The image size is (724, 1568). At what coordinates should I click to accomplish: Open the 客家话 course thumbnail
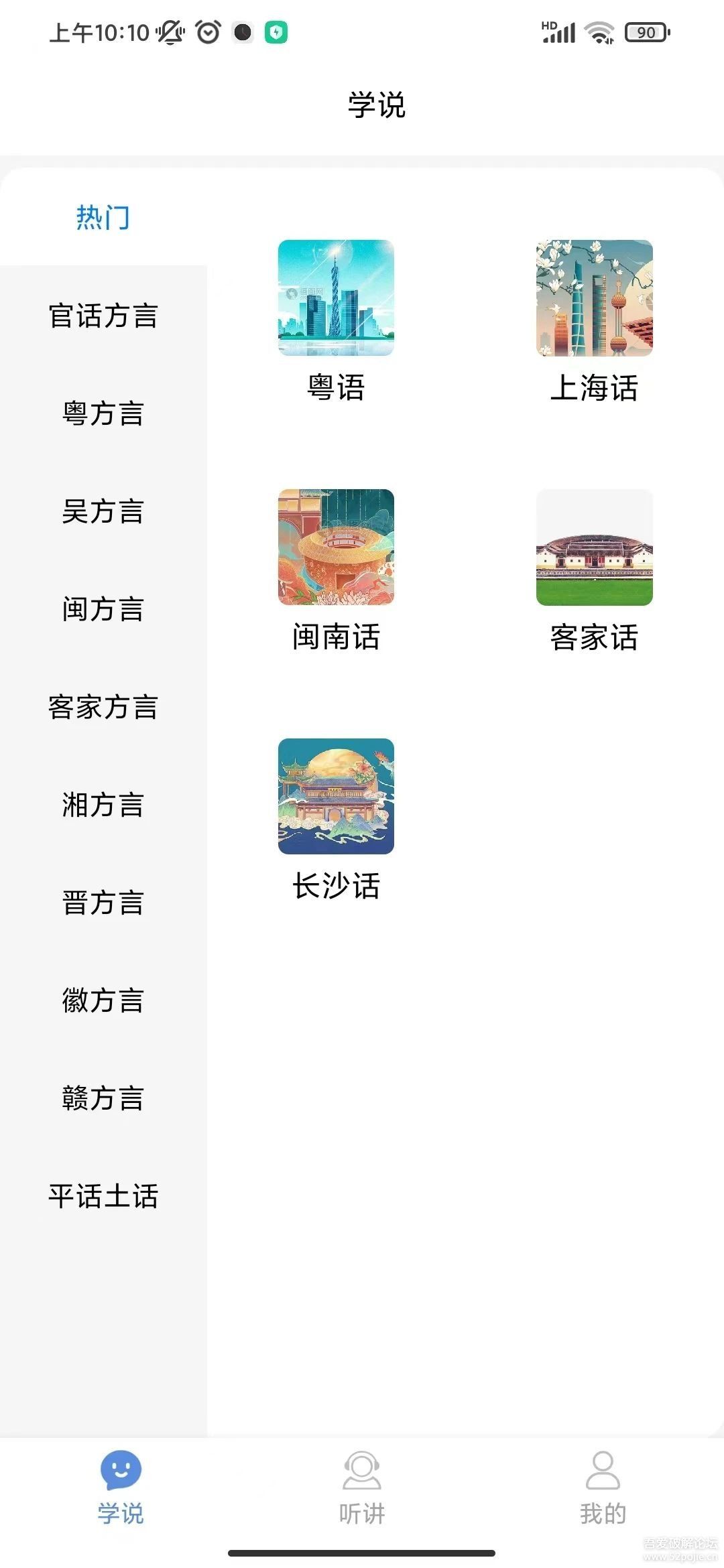coord(595,547)
